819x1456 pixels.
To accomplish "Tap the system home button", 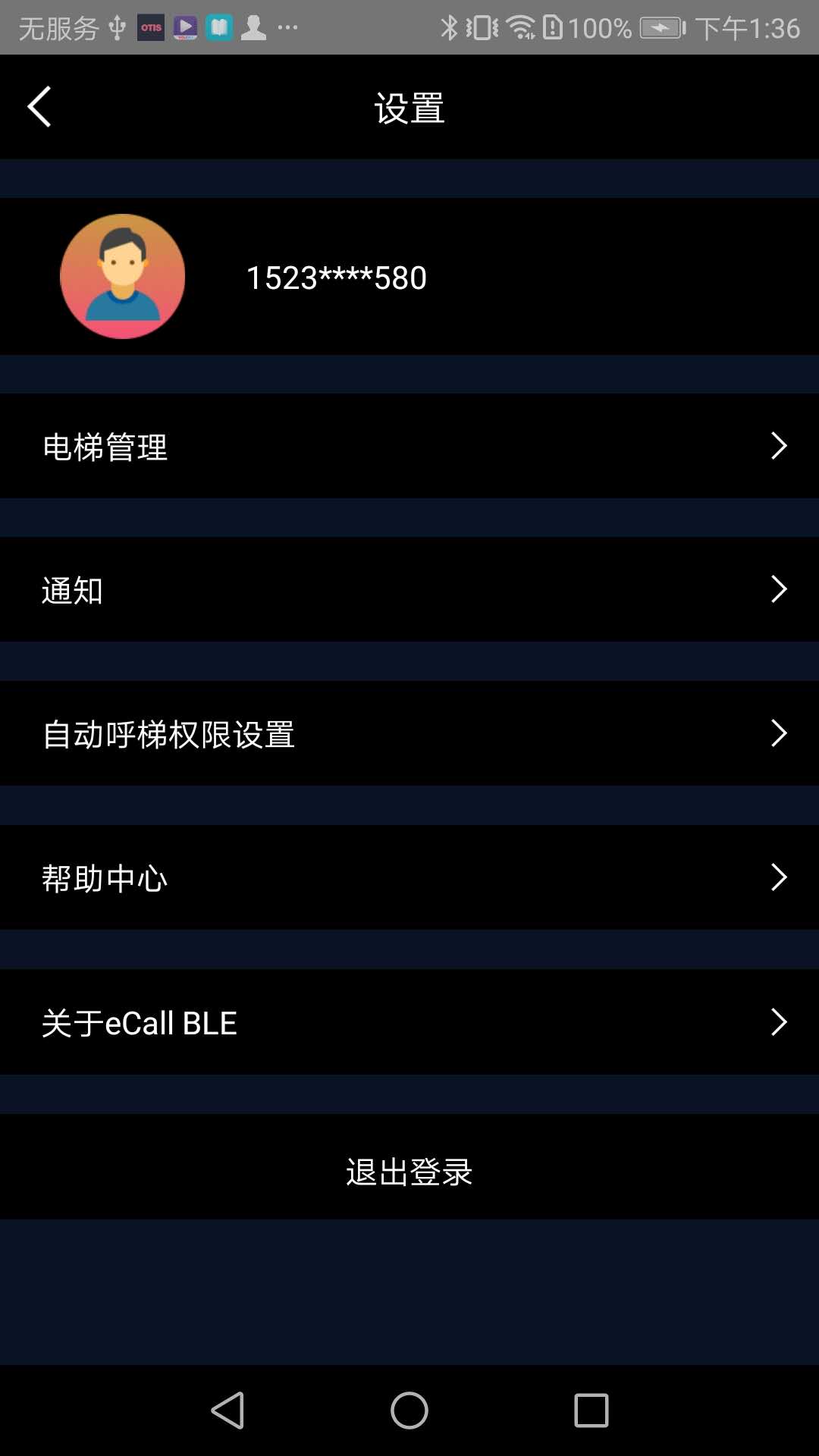I will 409,1410.
